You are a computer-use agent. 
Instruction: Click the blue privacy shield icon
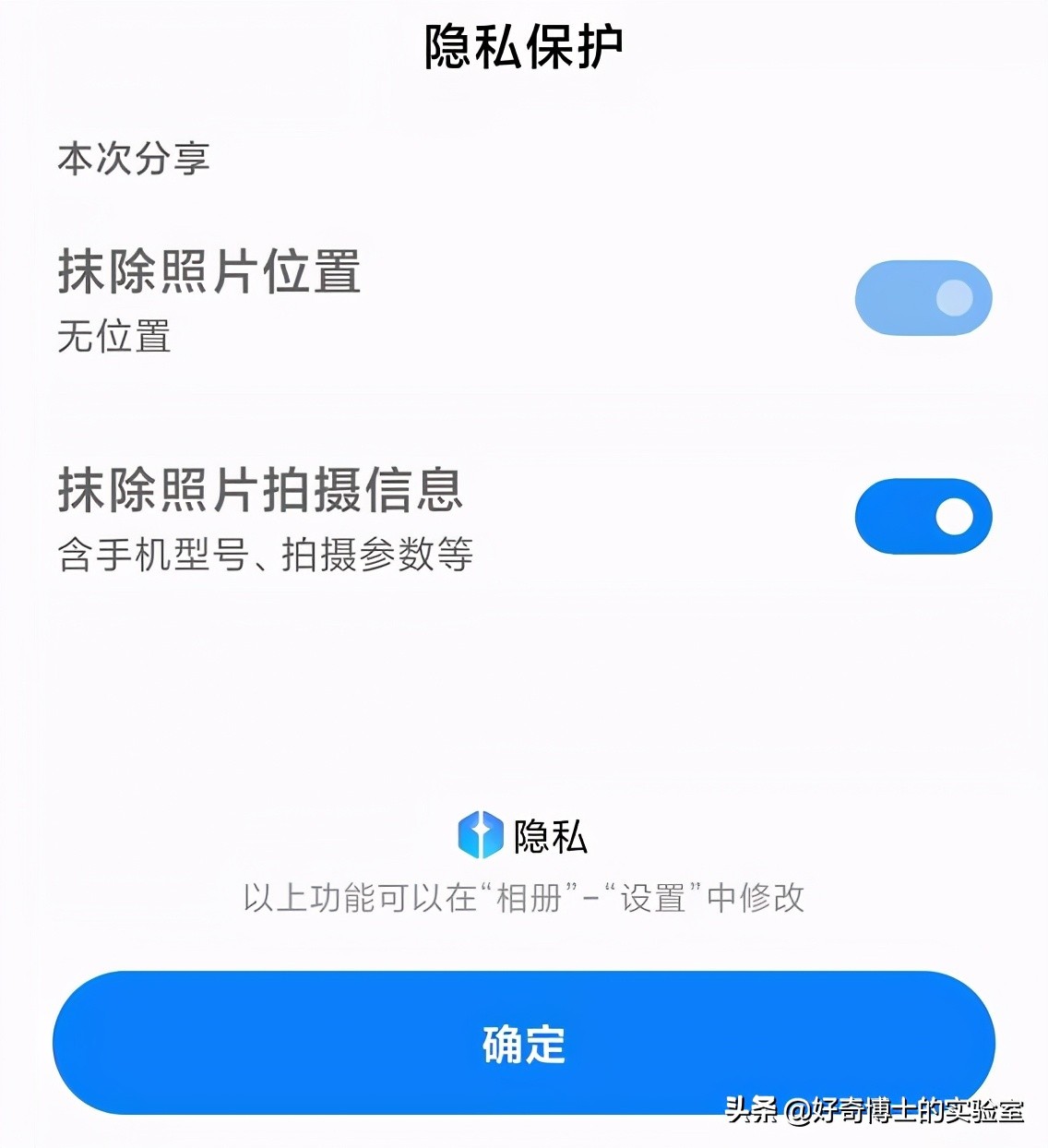click(479, 835)
